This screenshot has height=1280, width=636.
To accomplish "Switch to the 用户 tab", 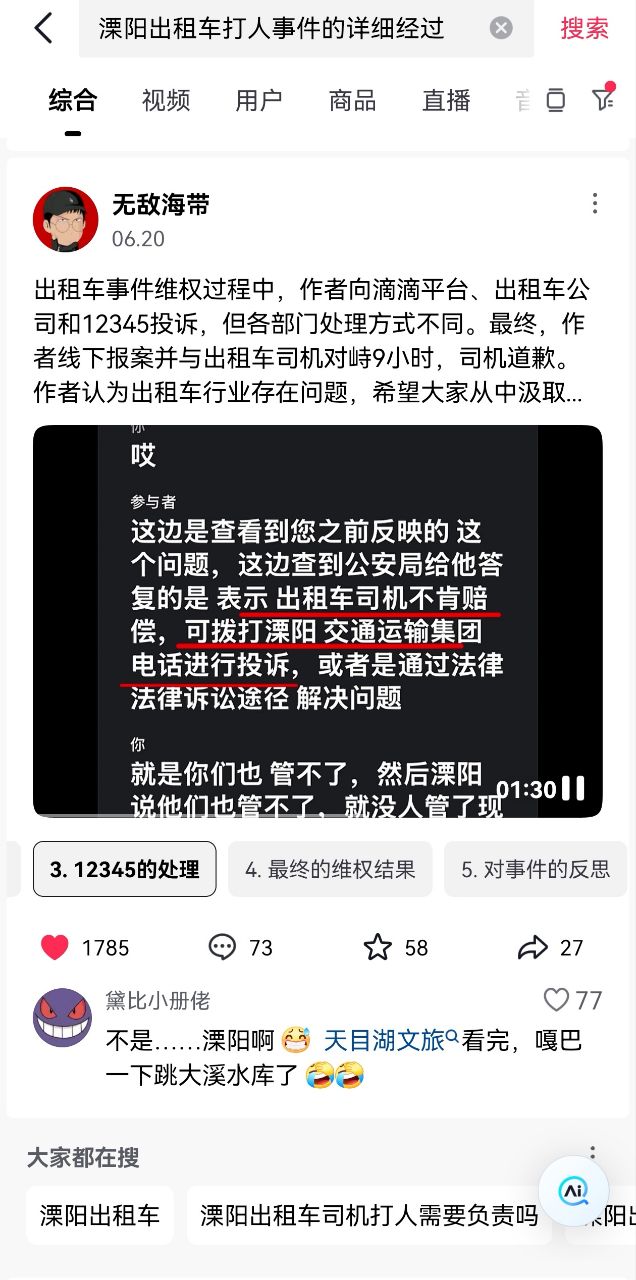I will click(258, 100).
